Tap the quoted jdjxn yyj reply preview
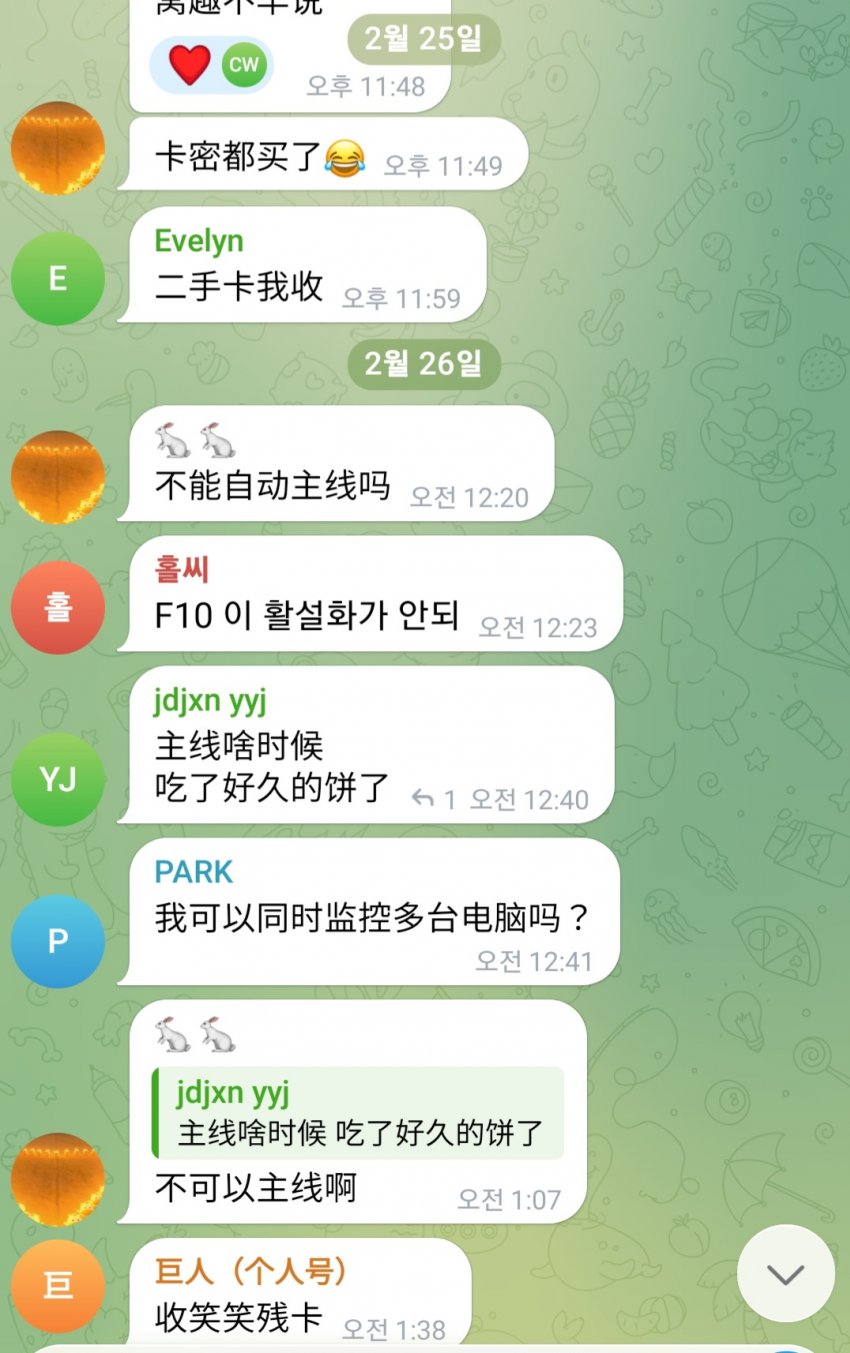Screen dimensions: 850x1353 pyautogui.click(x=358, y=1113)
